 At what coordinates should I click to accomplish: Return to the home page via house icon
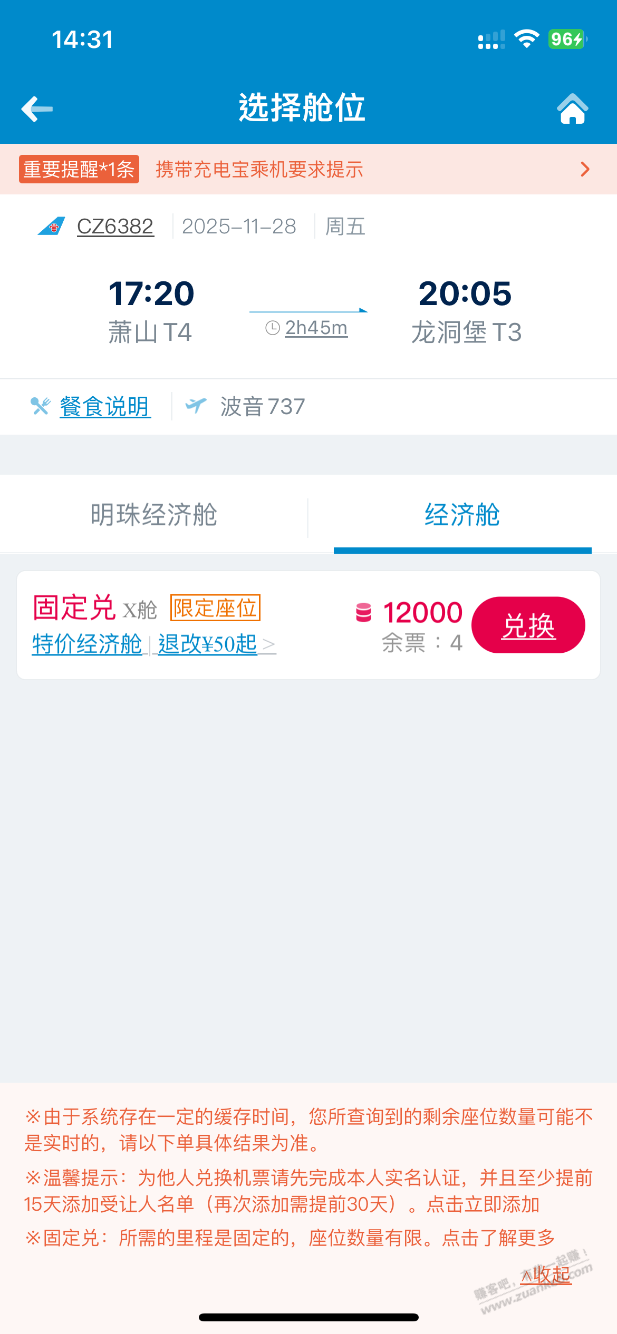572,109
